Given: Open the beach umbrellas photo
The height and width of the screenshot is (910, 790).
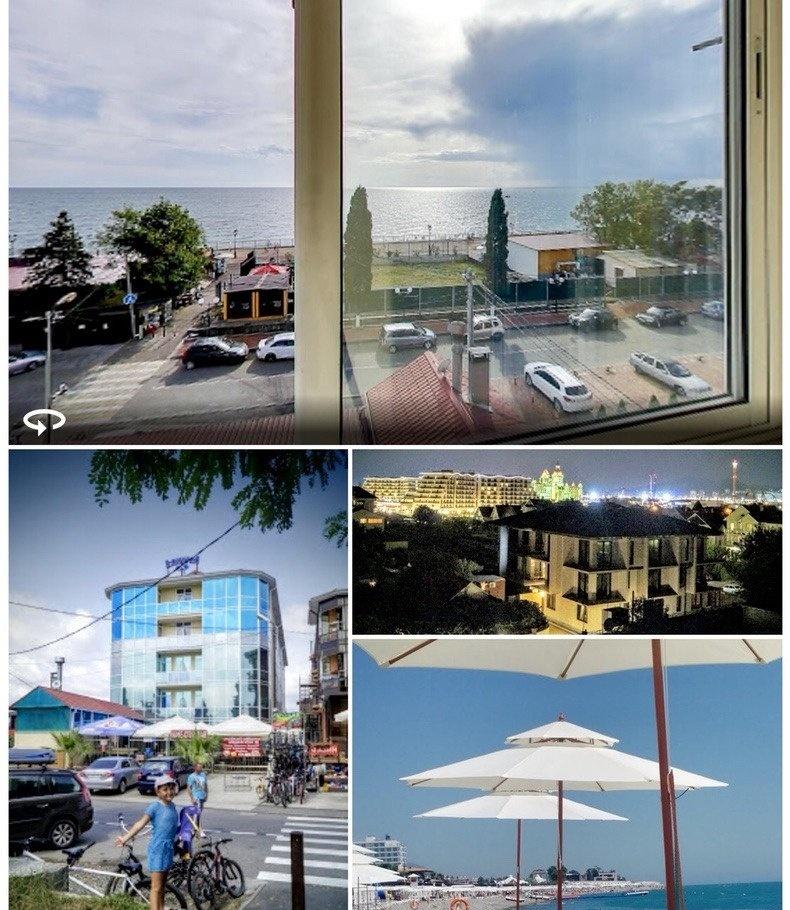Looking at the screenshot, I should (x=567, y=775).
